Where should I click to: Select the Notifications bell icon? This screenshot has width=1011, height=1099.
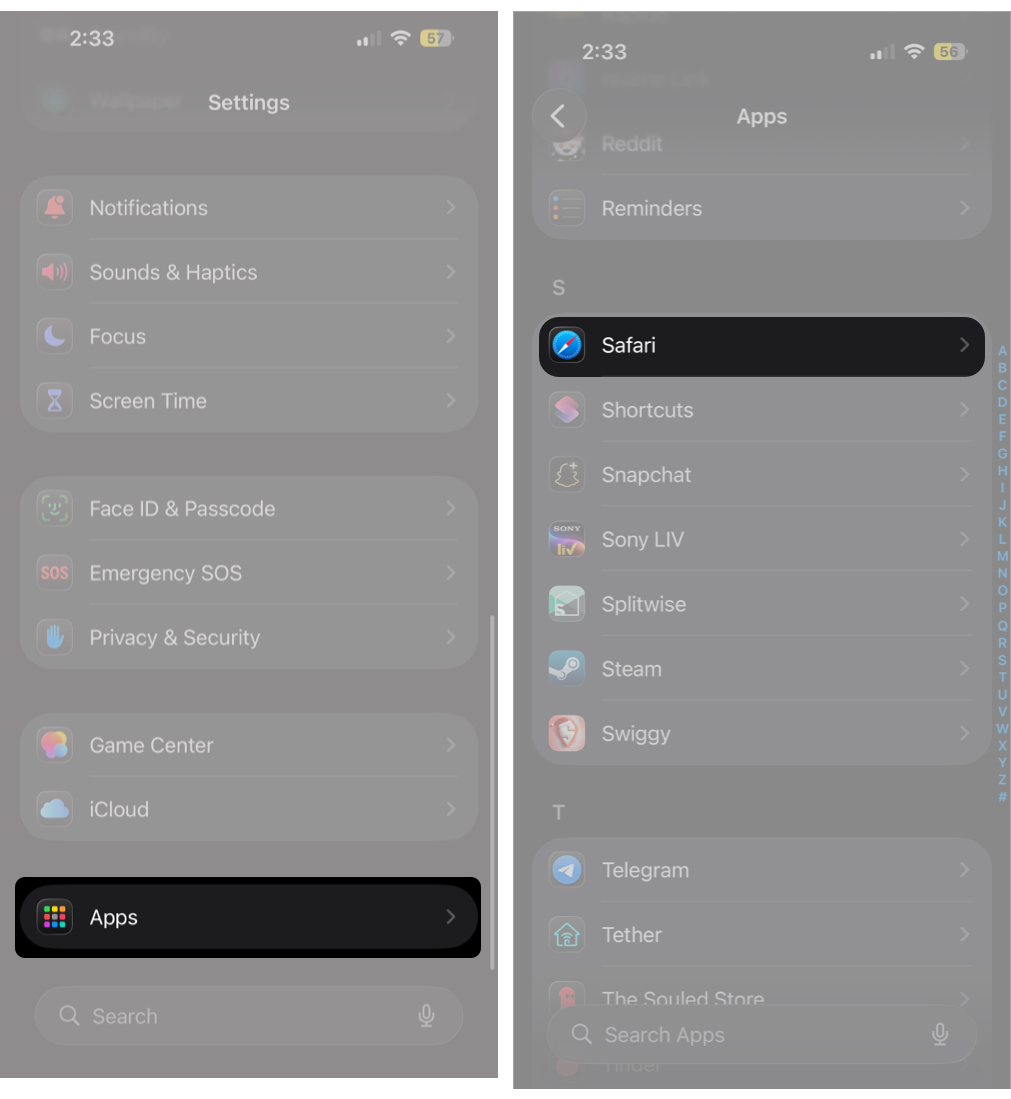(55, 207)
